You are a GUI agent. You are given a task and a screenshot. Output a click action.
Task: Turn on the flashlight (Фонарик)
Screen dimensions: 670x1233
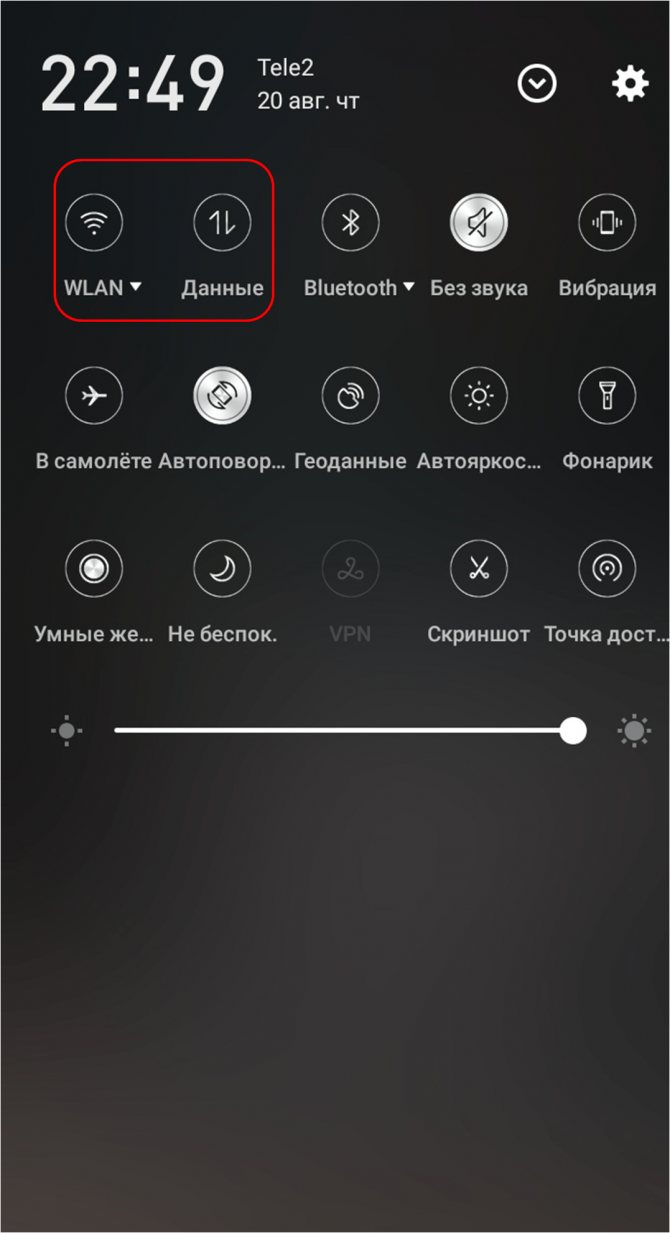607,396
